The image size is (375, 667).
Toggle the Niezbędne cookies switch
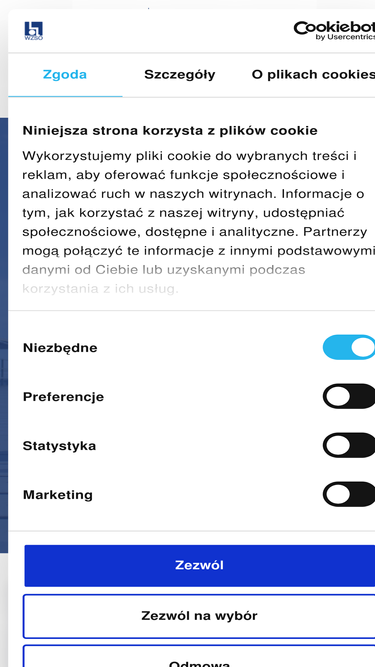click(349, 347)
